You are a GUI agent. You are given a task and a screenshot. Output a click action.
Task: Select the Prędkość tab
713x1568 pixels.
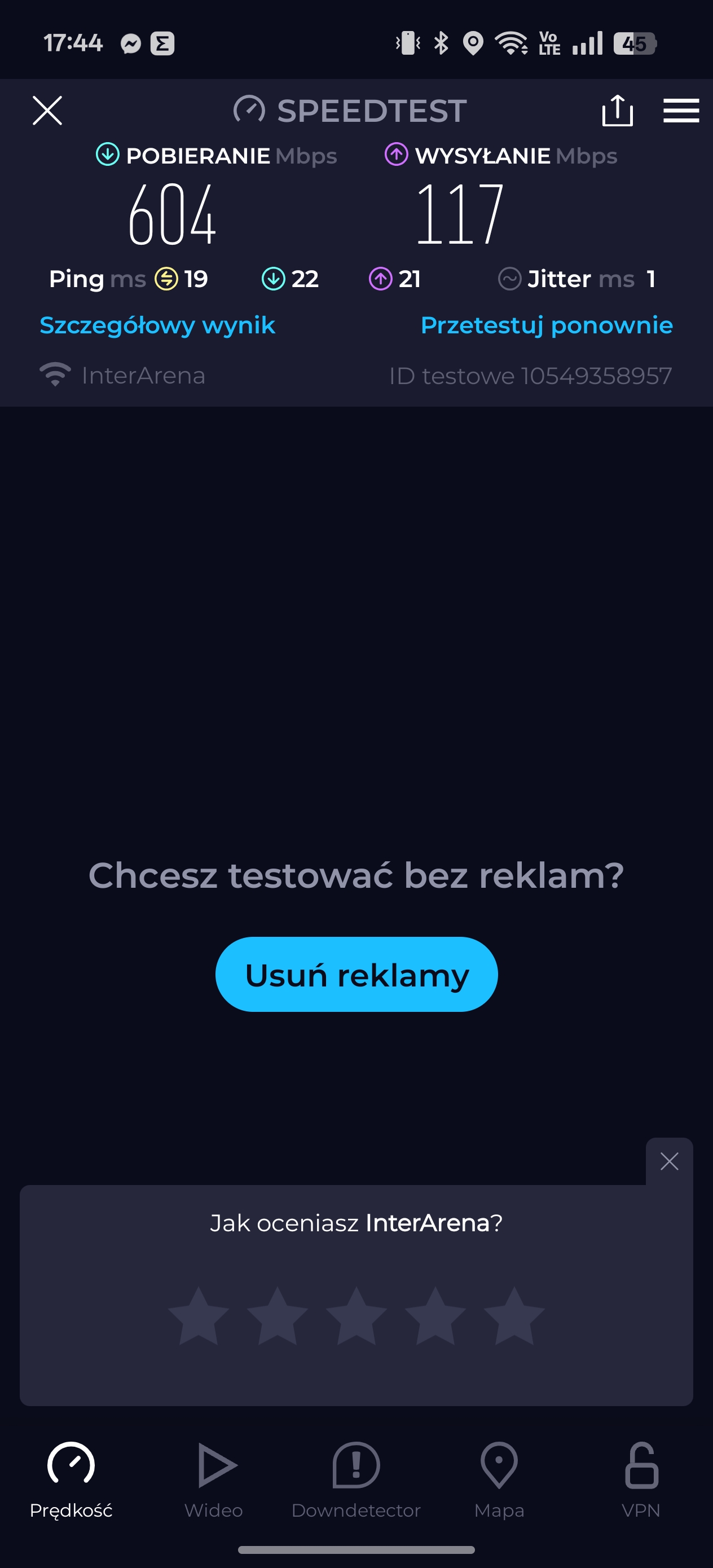click(71, 1481)
